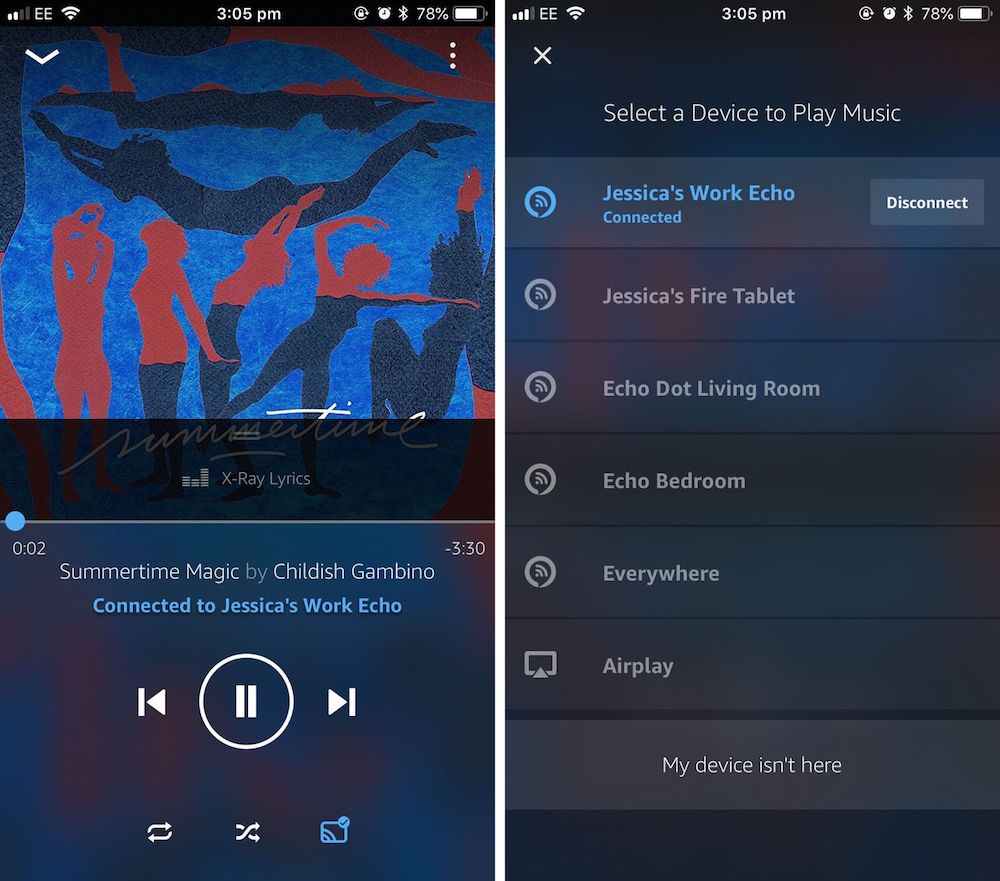
Task: Disconnect from Jessica's Work Echo
Action: (x=926, y=202)
